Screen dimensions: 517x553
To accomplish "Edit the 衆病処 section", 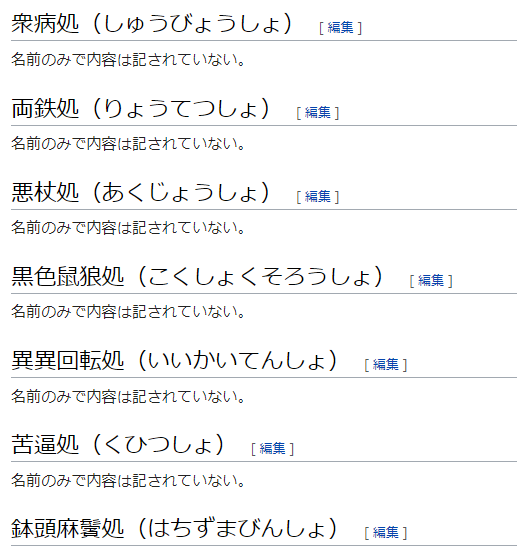I will pos(340,28).
